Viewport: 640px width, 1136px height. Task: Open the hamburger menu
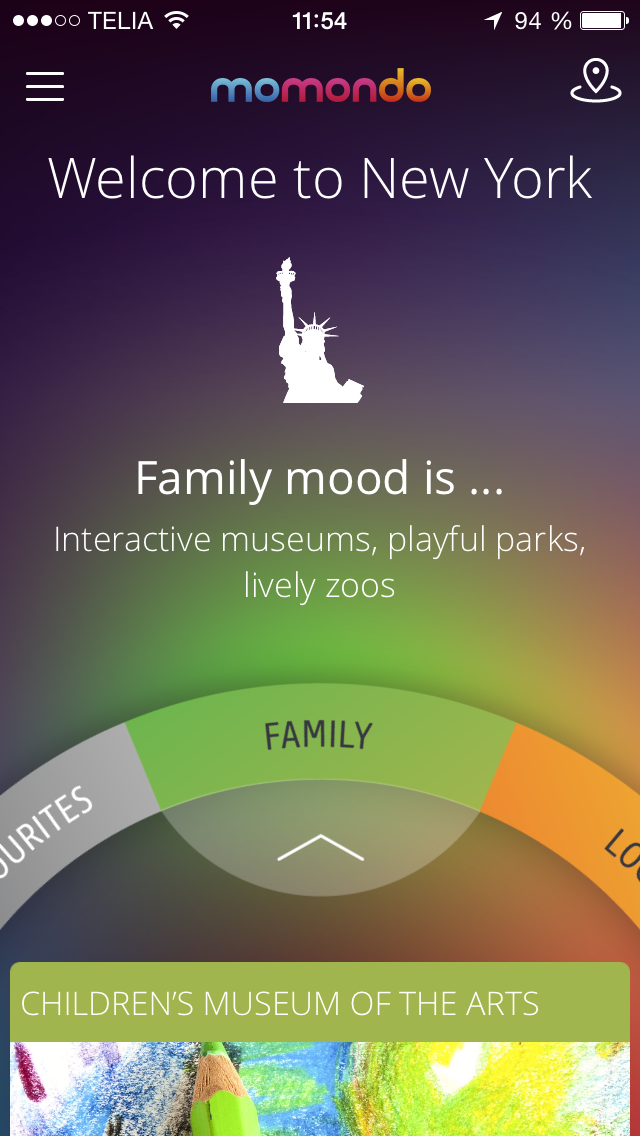(45, 86)
